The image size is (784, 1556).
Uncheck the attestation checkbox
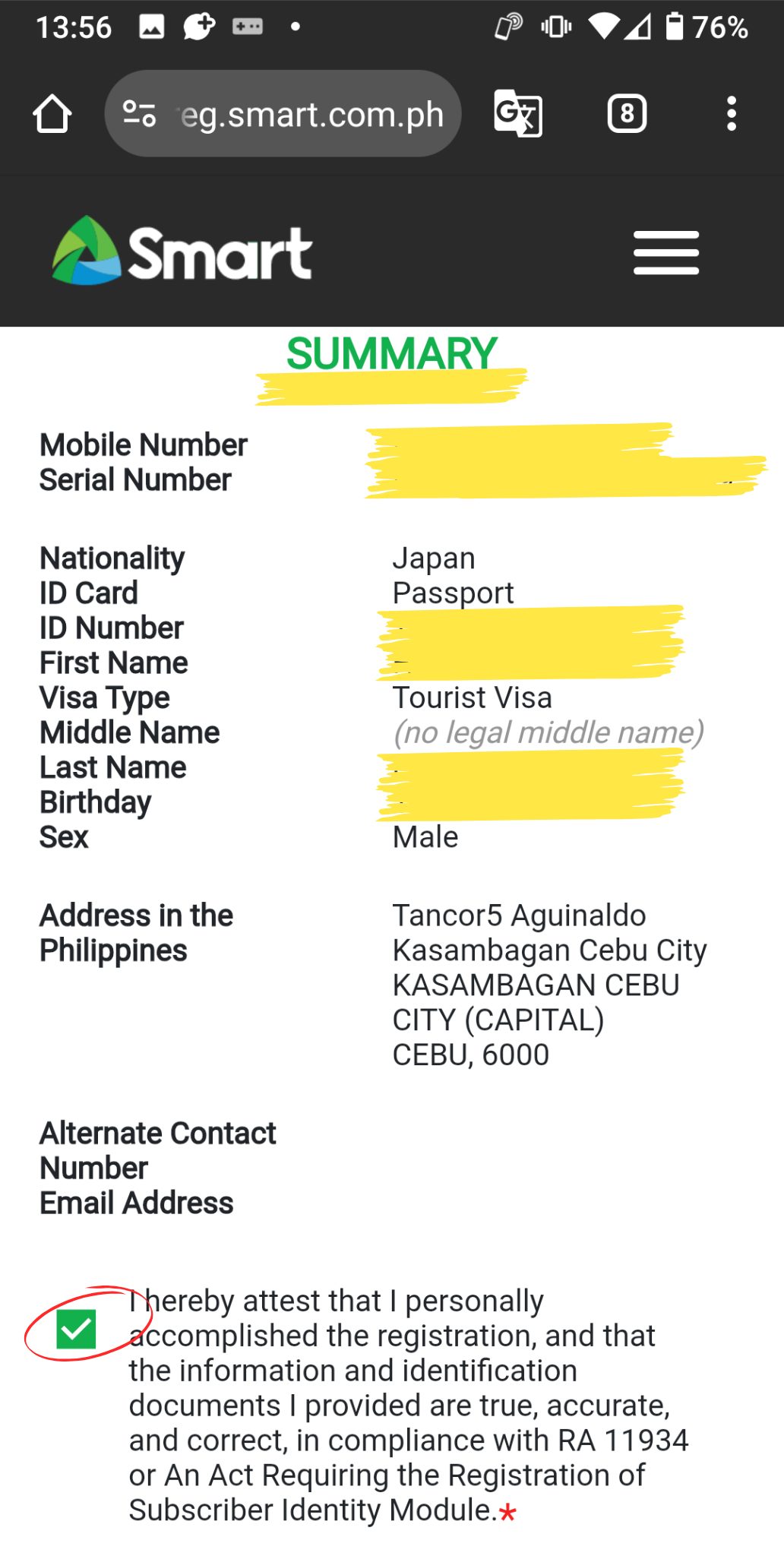pos(76,1329)
